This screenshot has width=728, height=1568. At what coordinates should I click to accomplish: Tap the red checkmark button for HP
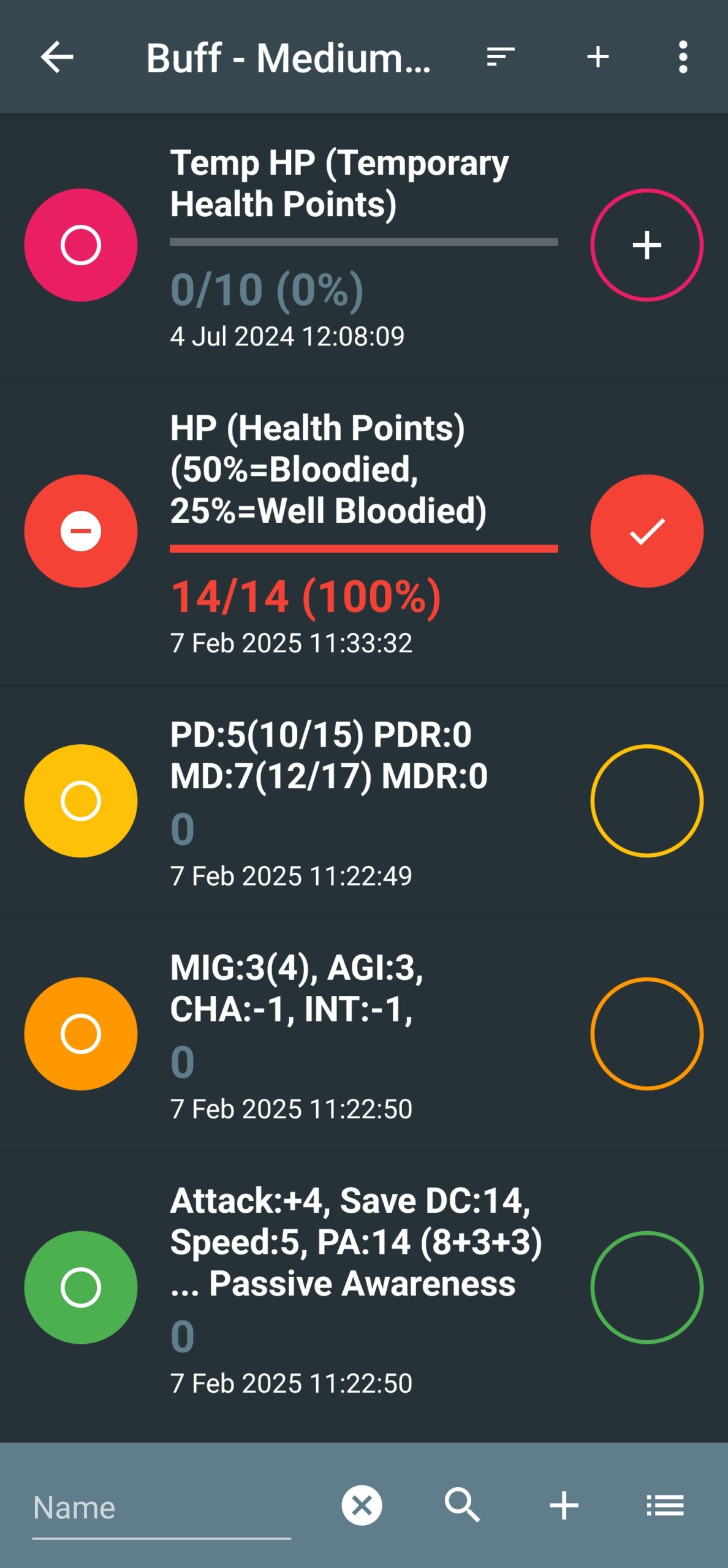[646, 531]
